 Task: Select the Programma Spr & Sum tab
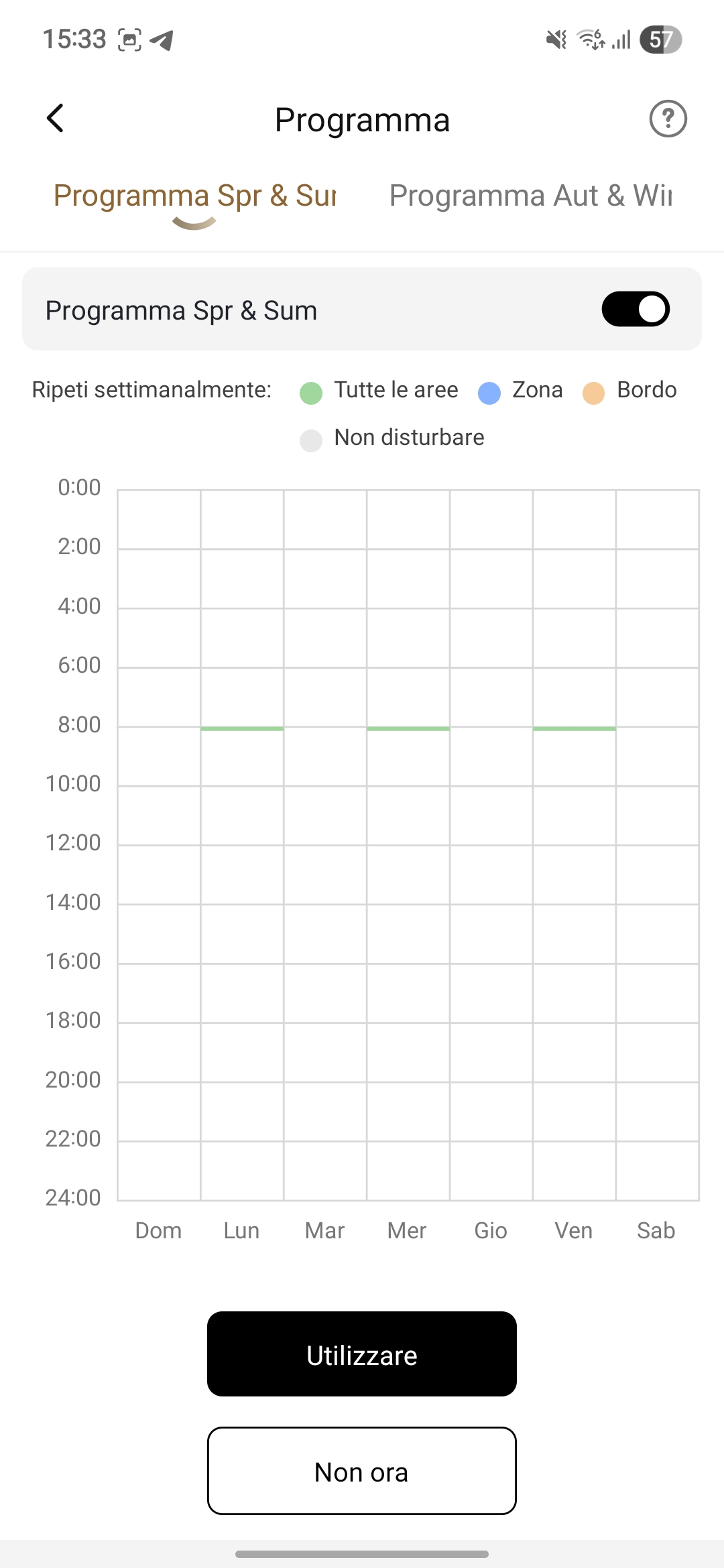(194, 196)
